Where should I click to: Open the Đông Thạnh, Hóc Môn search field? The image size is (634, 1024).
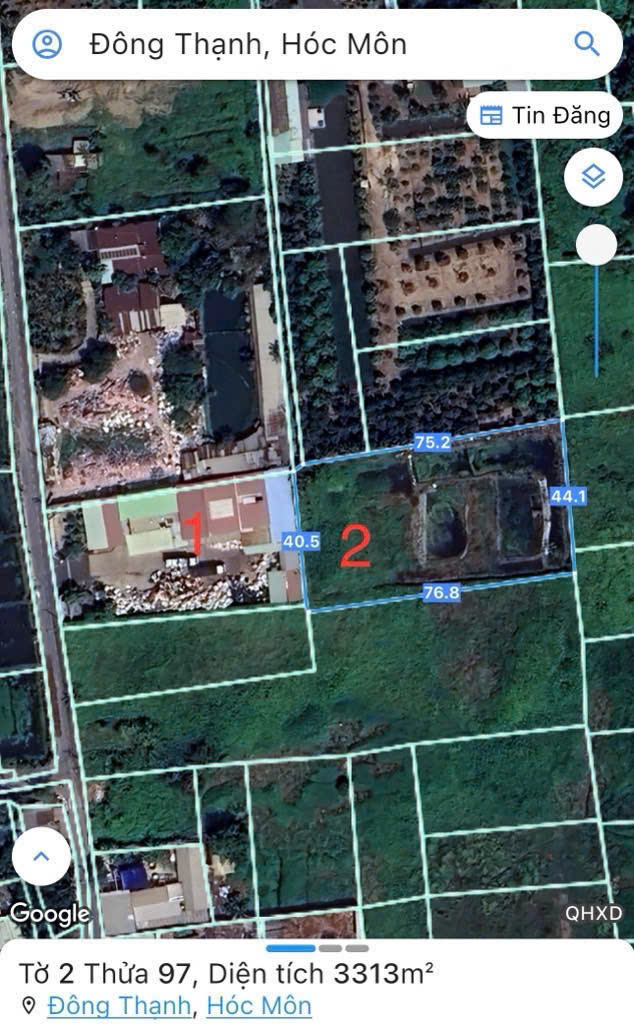pos(300,44)
